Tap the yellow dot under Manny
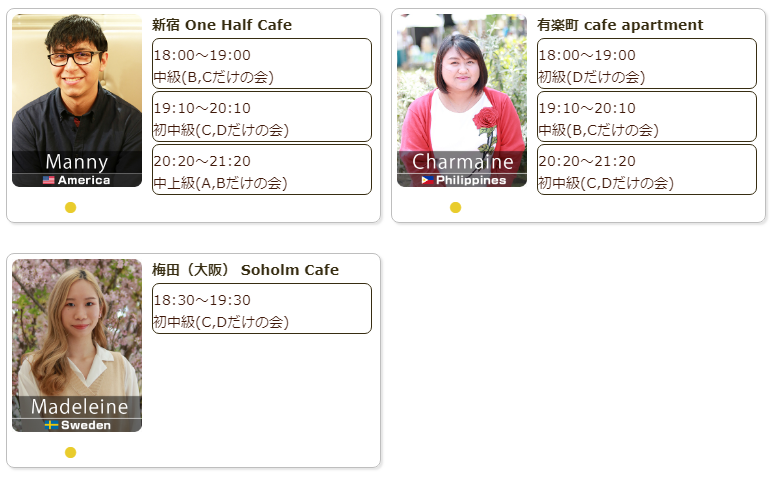The image size is (776, 479). [70, 208]
